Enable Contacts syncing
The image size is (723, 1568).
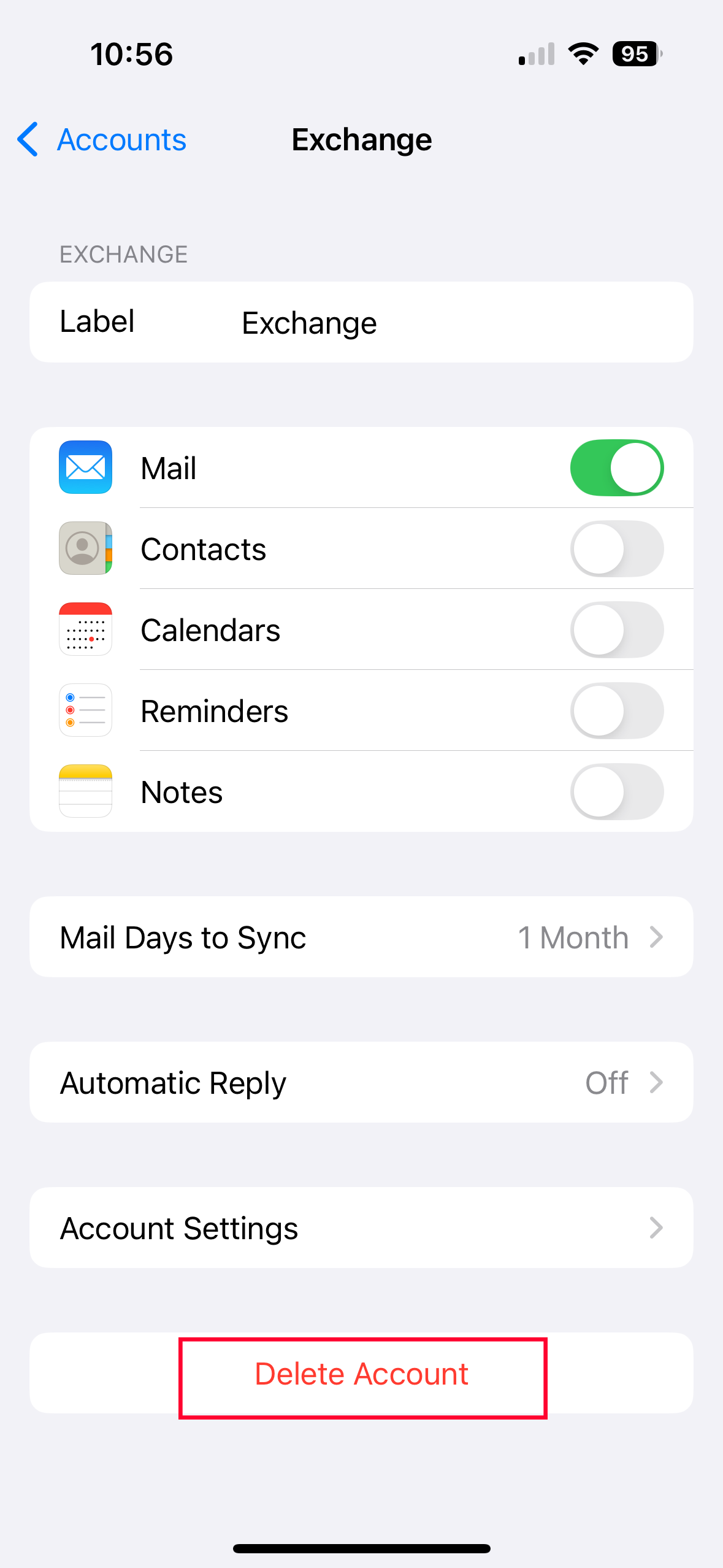(616, 548)
